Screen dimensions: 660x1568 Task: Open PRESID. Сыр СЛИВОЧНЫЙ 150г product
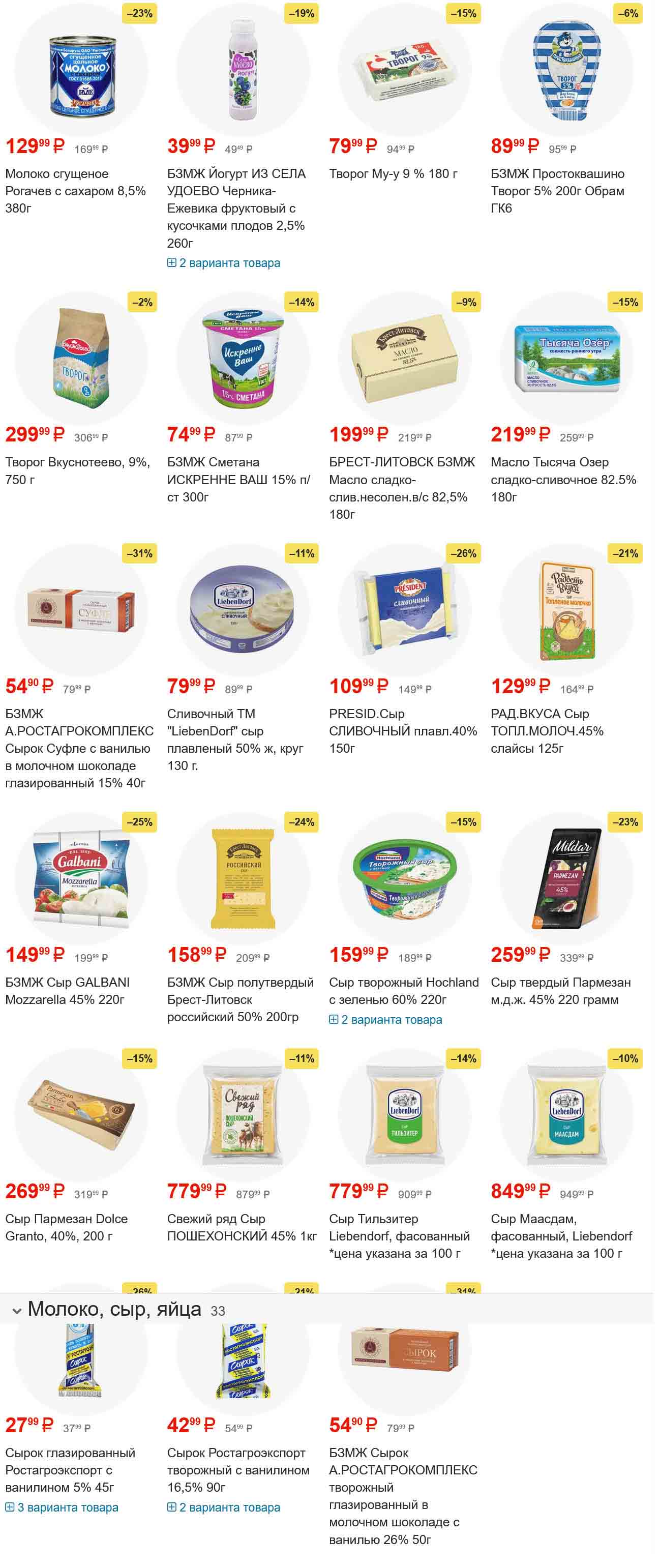click(403, 730)
